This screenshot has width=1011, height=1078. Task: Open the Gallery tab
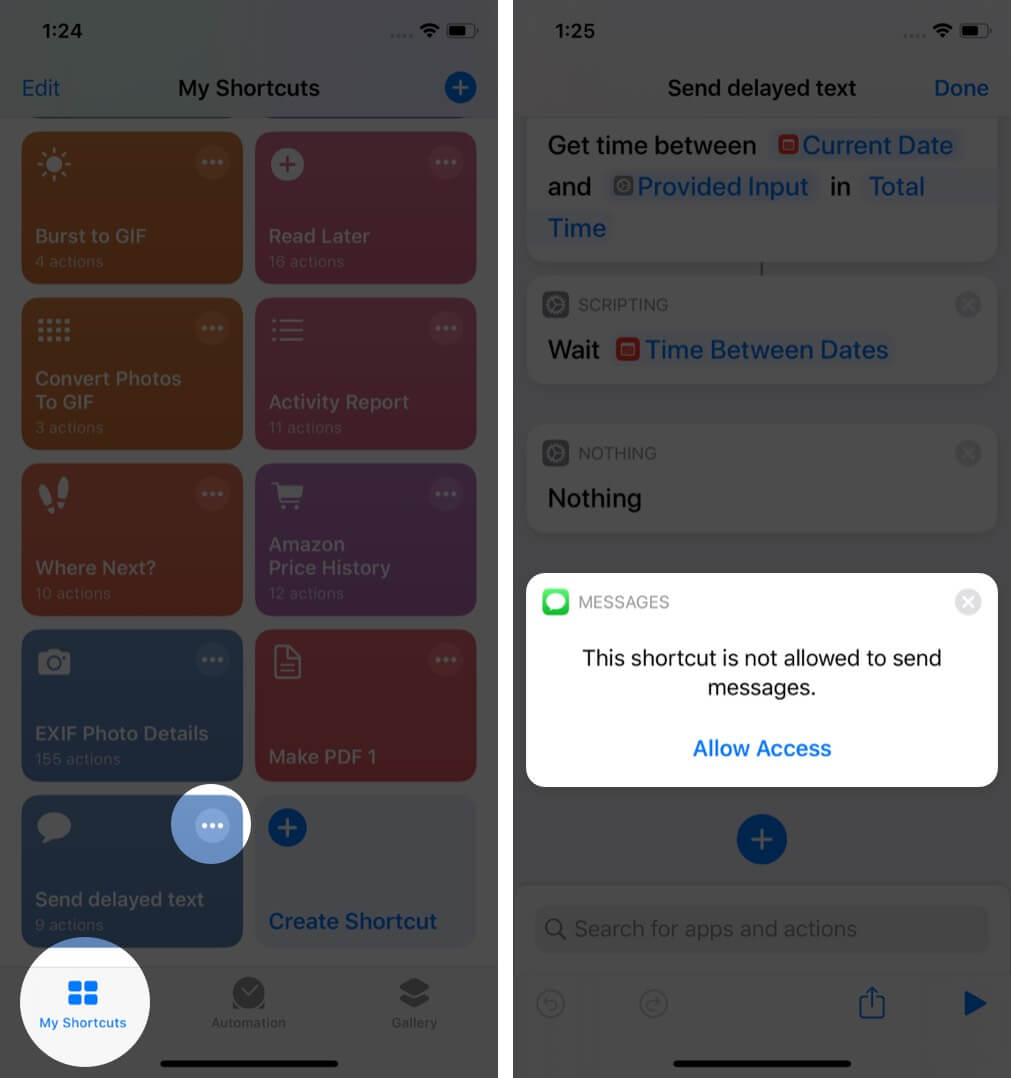(x=414, y=1003)
